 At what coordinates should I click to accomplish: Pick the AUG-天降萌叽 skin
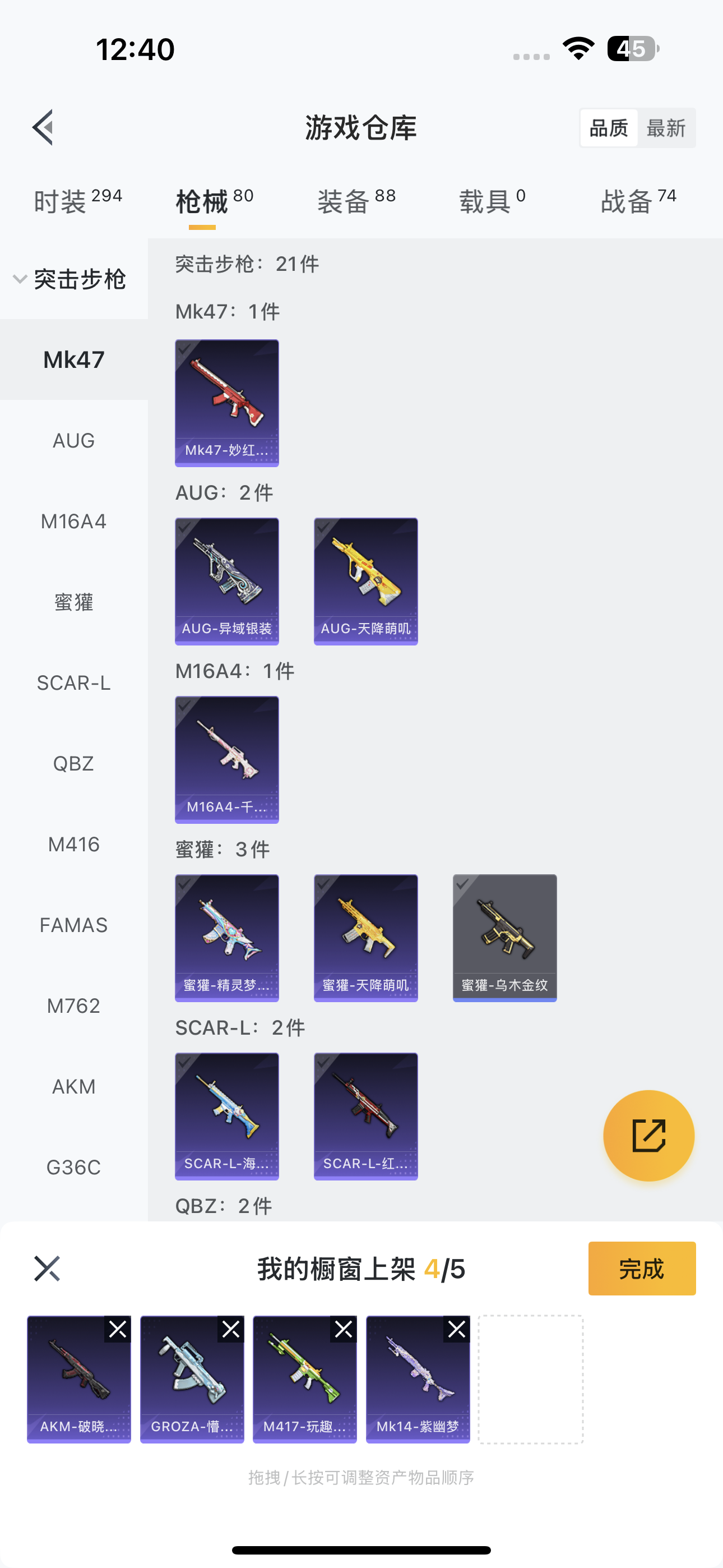point(366,580)
